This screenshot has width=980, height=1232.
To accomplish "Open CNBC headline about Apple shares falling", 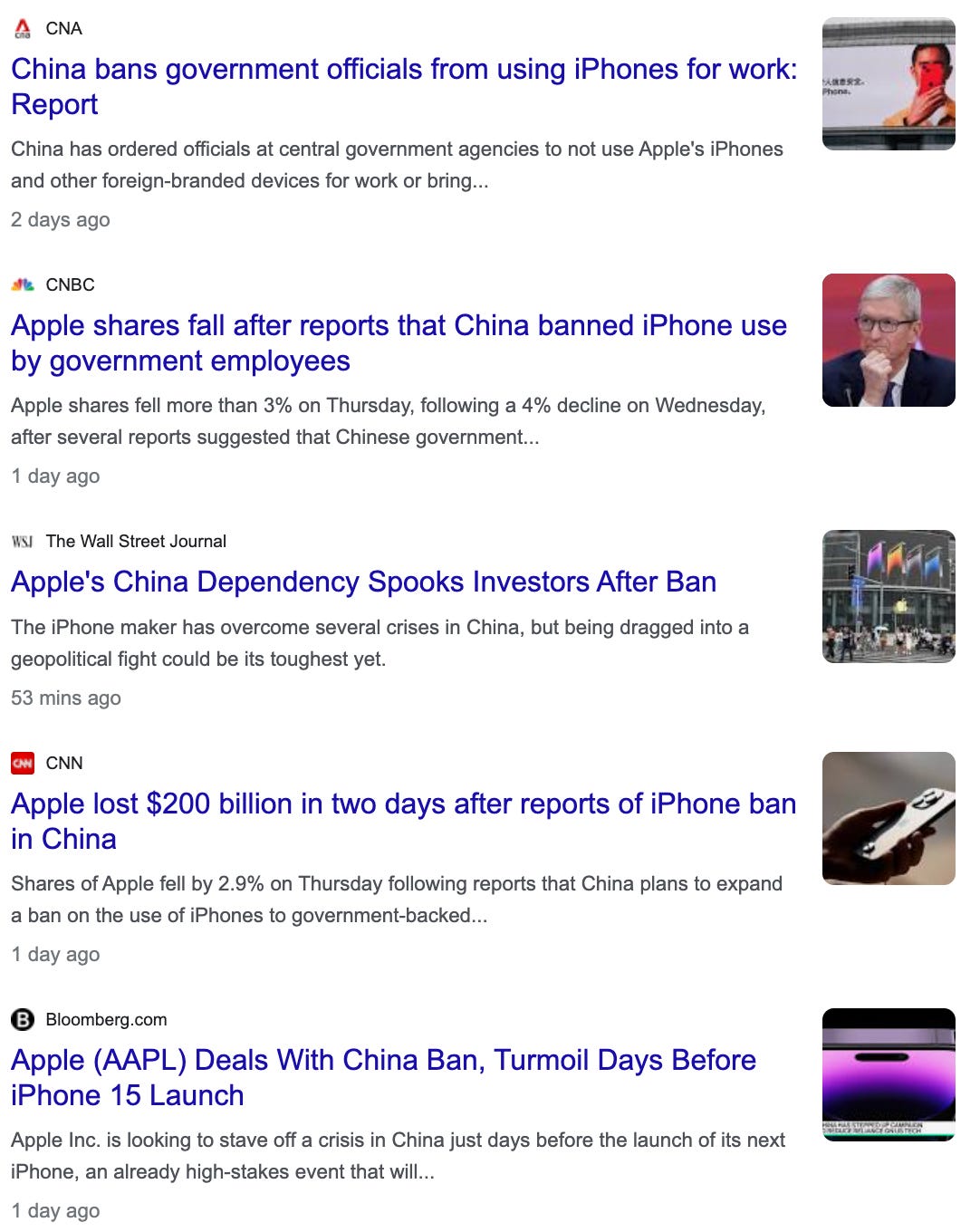I will [399, 342].
